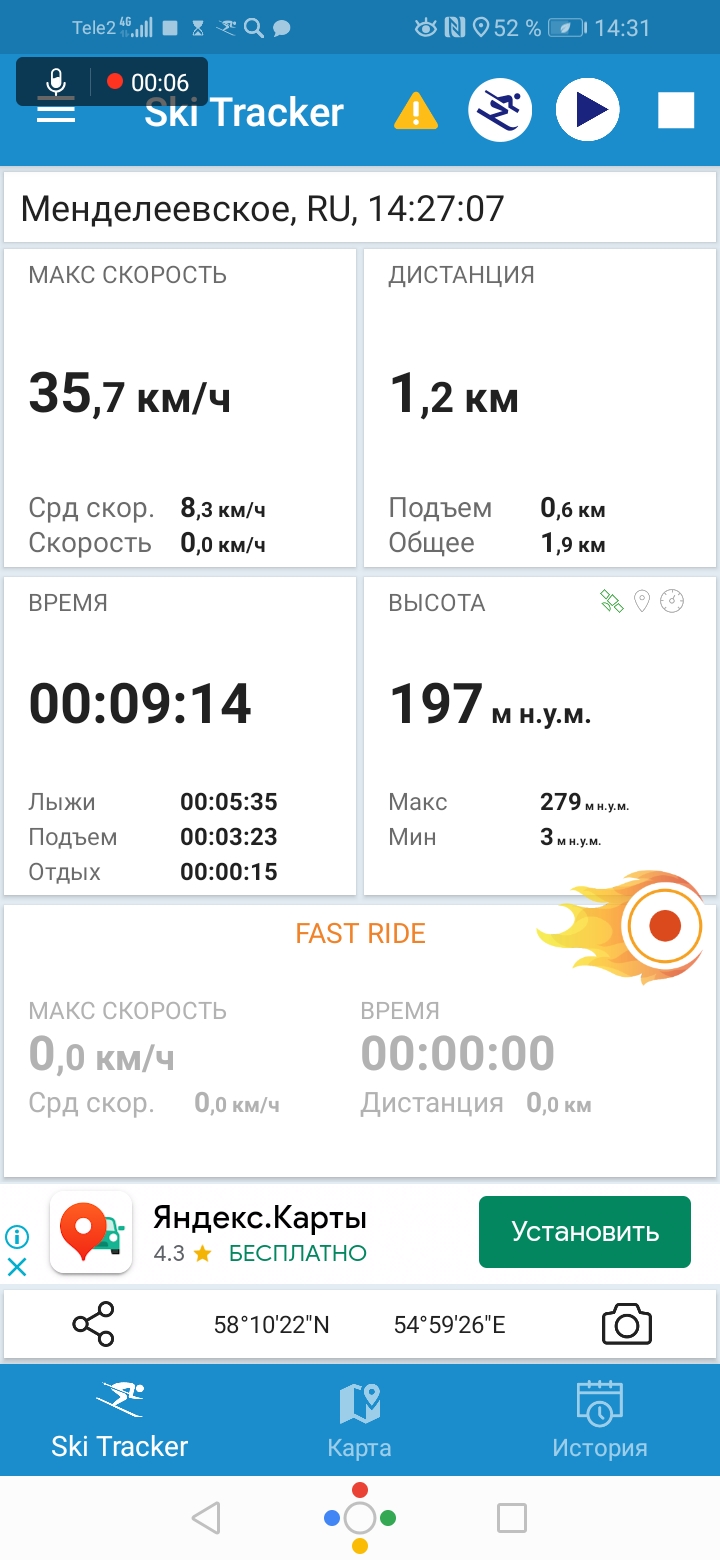Share the current track stats

click(x=93, y=1325)
